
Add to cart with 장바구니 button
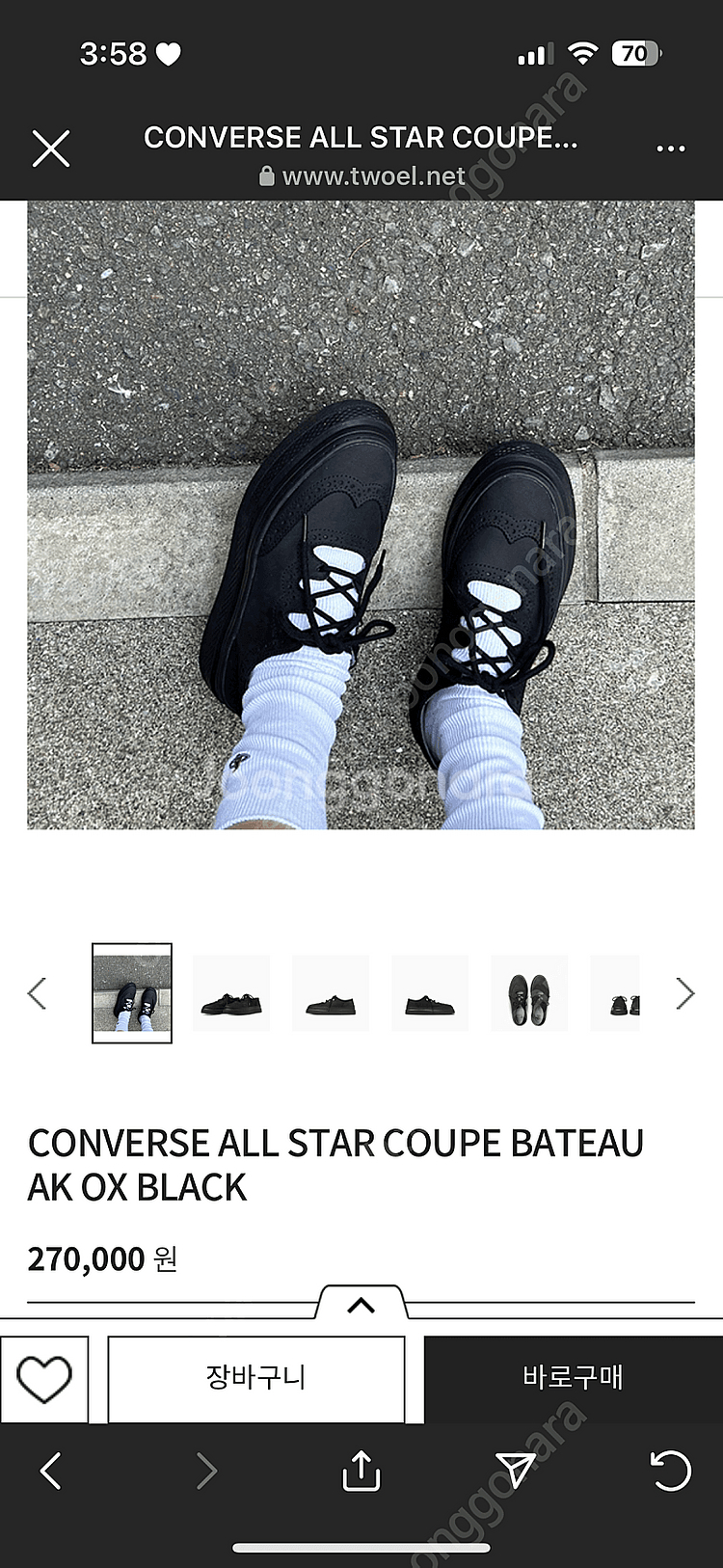pos(255,1378)
